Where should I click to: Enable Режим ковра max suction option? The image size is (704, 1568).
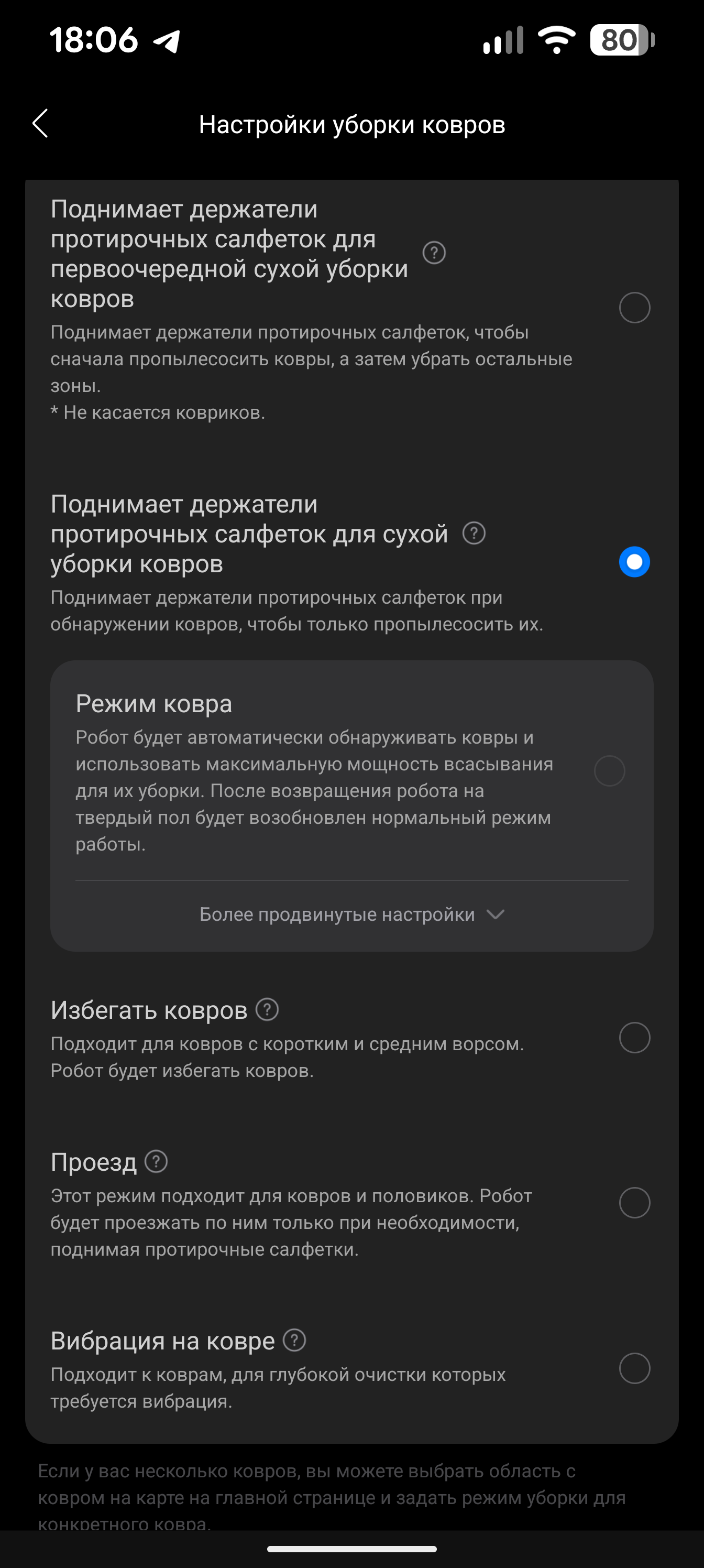pyautogui.click(x=609, y=771)
